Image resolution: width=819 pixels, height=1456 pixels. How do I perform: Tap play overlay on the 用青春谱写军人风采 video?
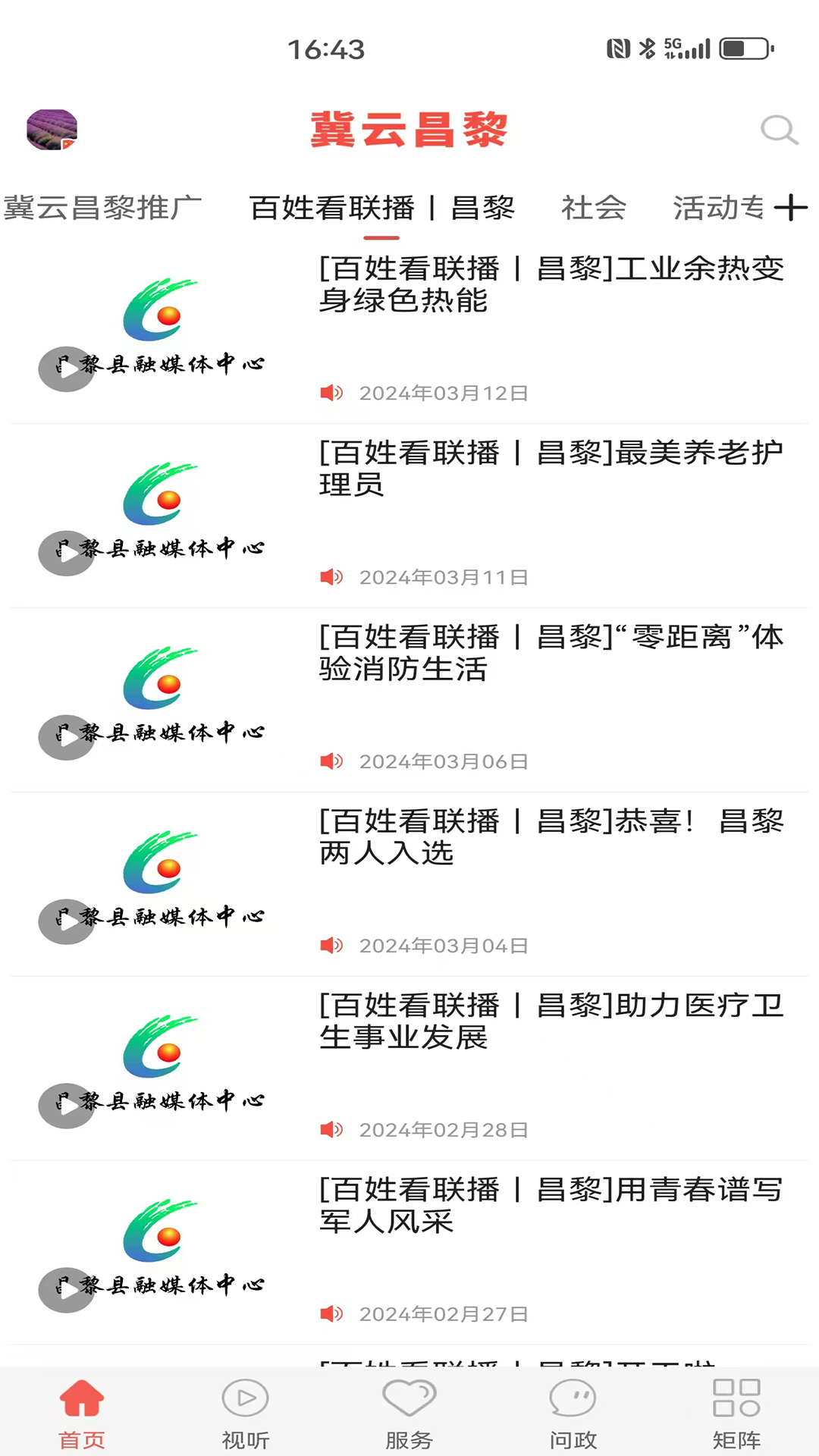coord(66,1290)
